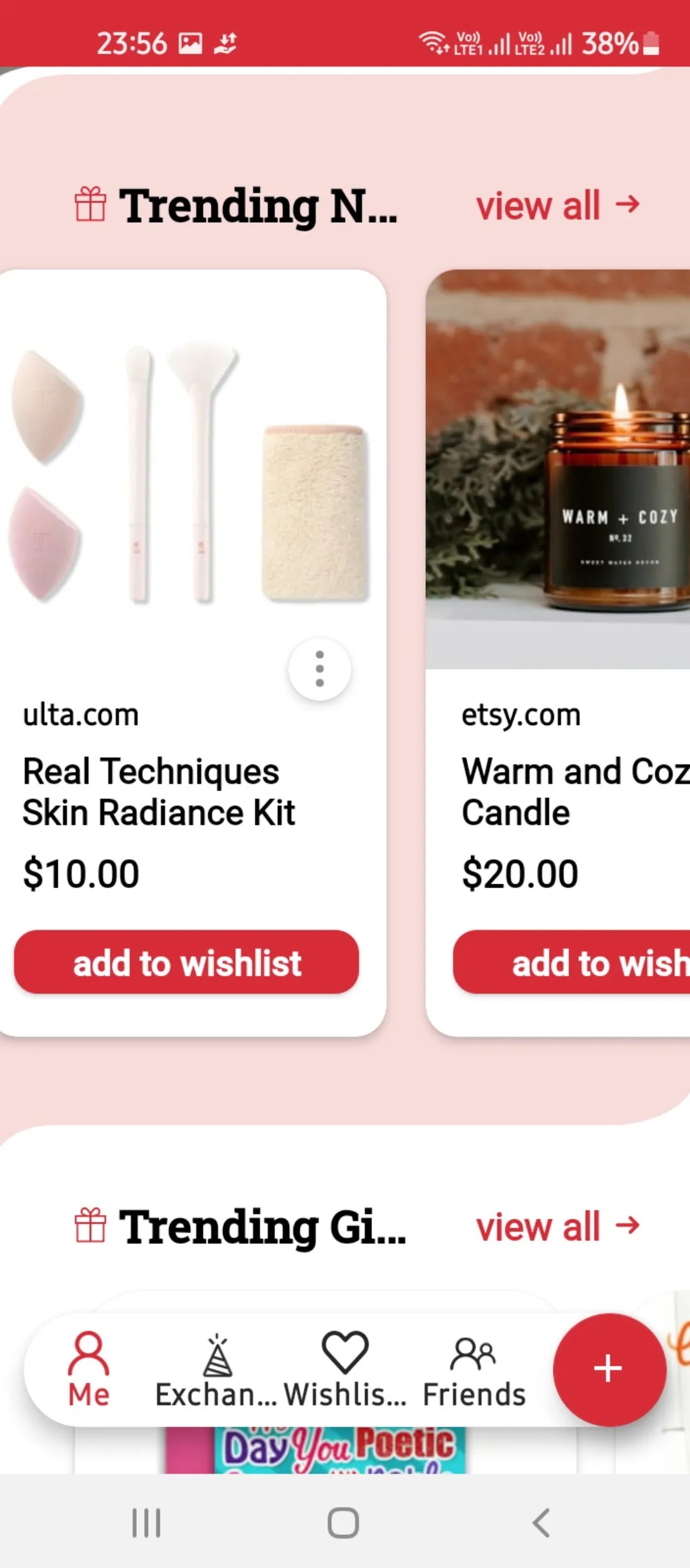View all Trending Gi... items
The width and height of the screenshot is (690, 1568).
coord(557,1226)
